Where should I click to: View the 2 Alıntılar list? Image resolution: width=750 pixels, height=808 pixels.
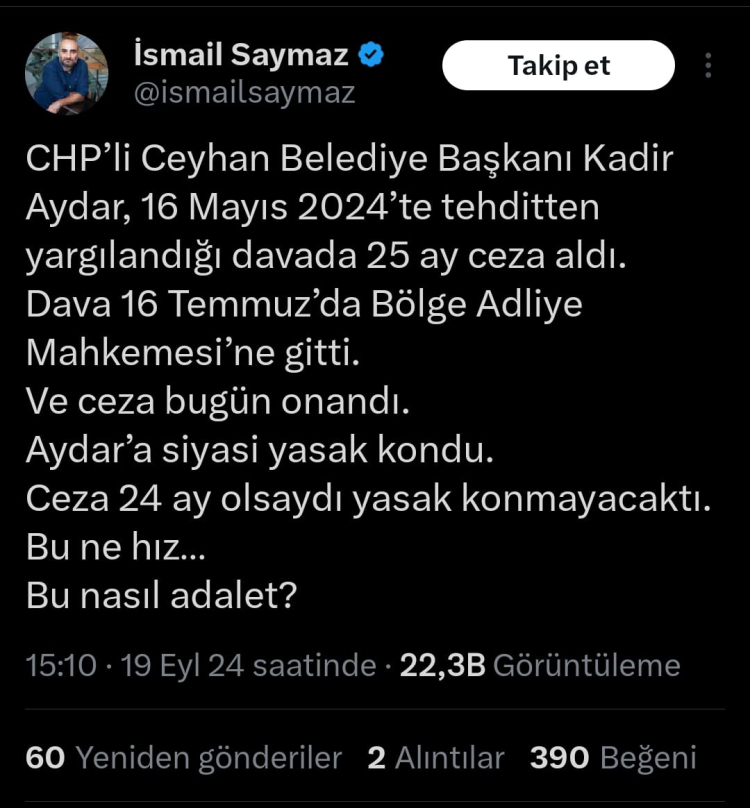pos(436,758)
